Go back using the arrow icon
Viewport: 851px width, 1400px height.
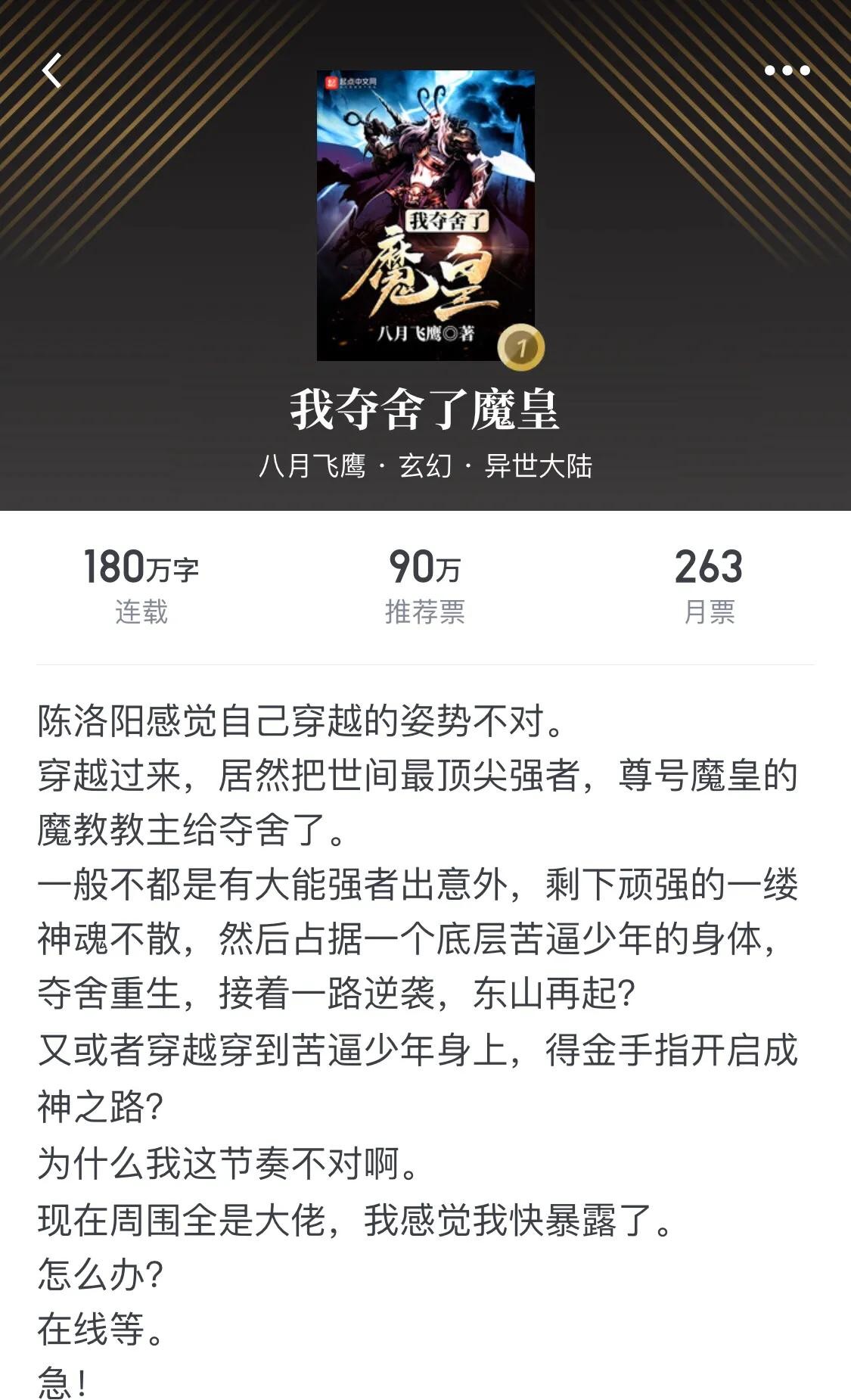(51, 71)
